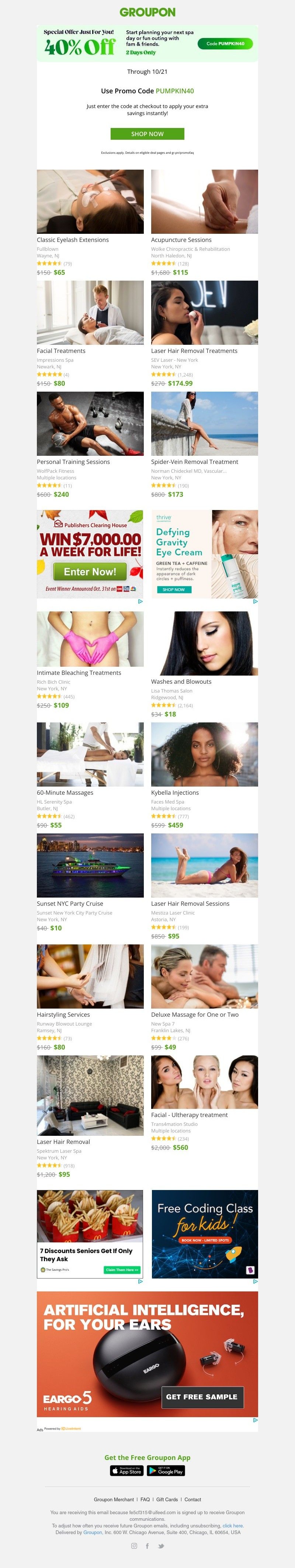Tap the Gift Cards footer link
Viewport: 295px width, 1568px height.
coord(167,1500)
